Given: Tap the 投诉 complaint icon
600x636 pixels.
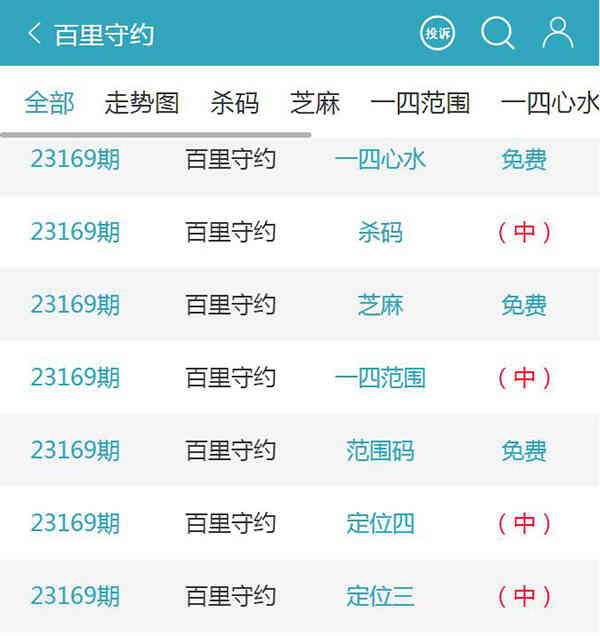Looking at the screenshot, I should [x=437, y=34].
